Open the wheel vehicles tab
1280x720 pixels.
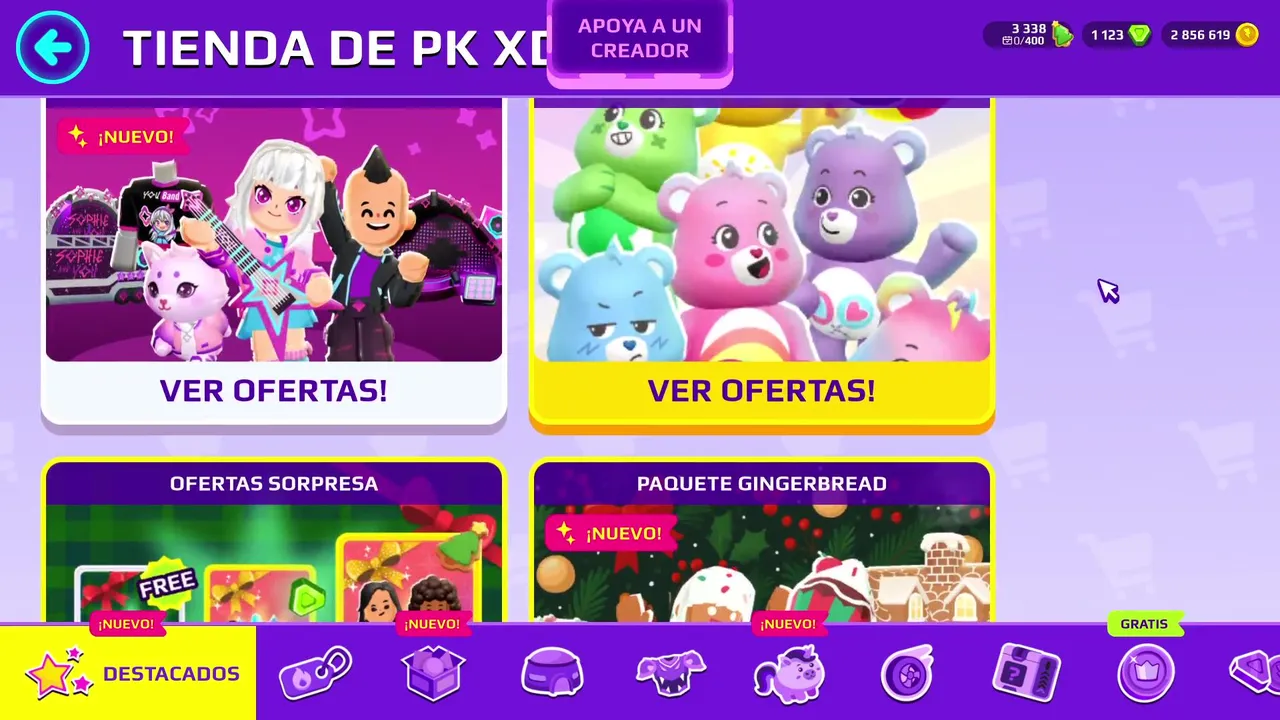[907, 673]
